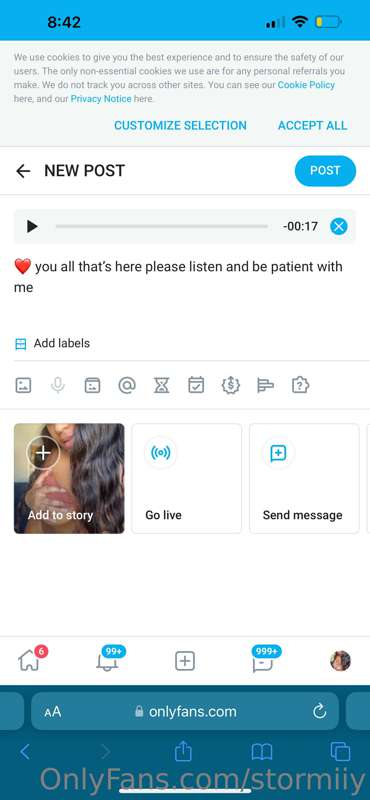This screenshot has width=370, height=800.
Task: Remove the attached audio clip
Action: [339, 226]
